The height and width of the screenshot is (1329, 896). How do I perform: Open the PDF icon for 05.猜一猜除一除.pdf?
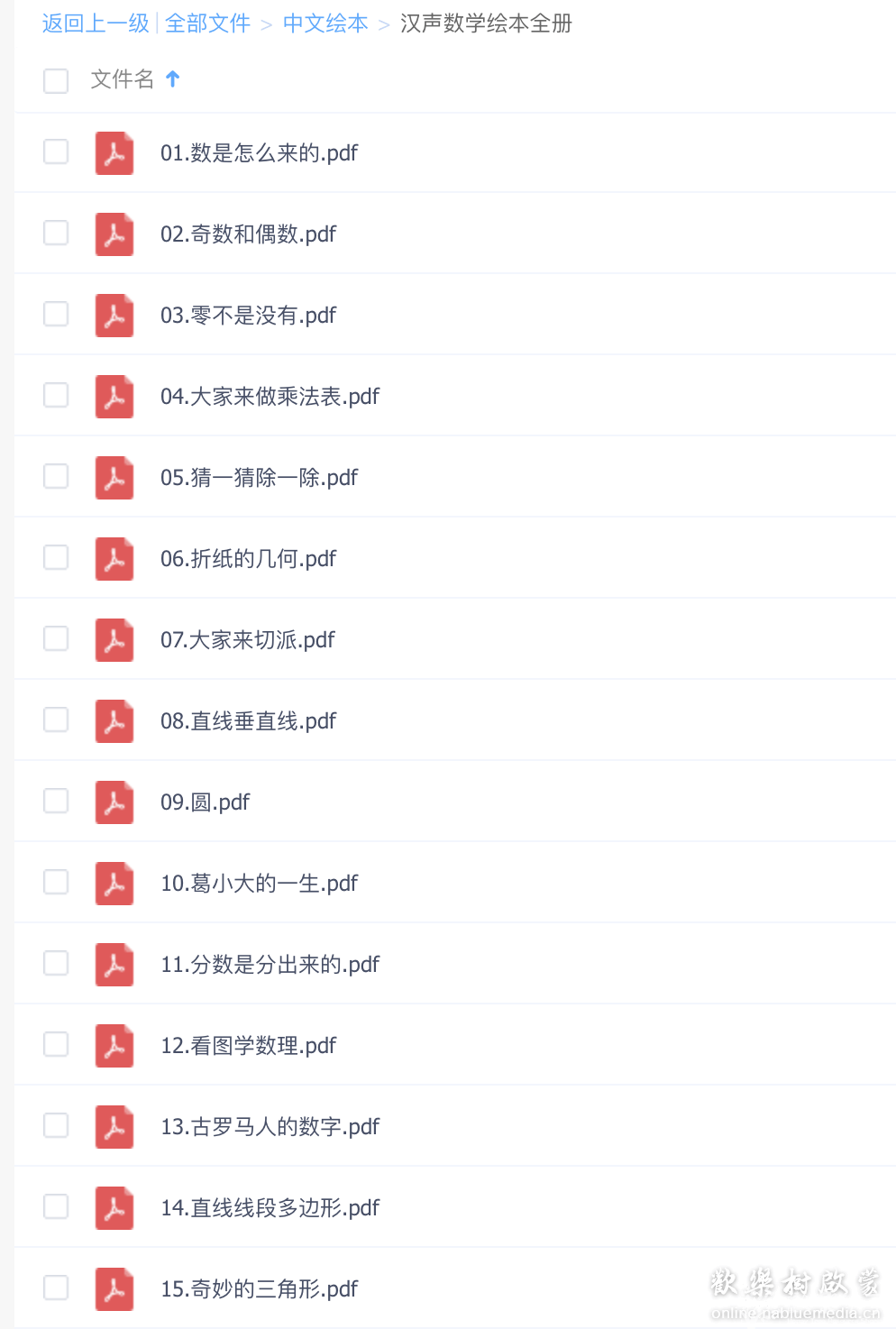pos(114,477)
